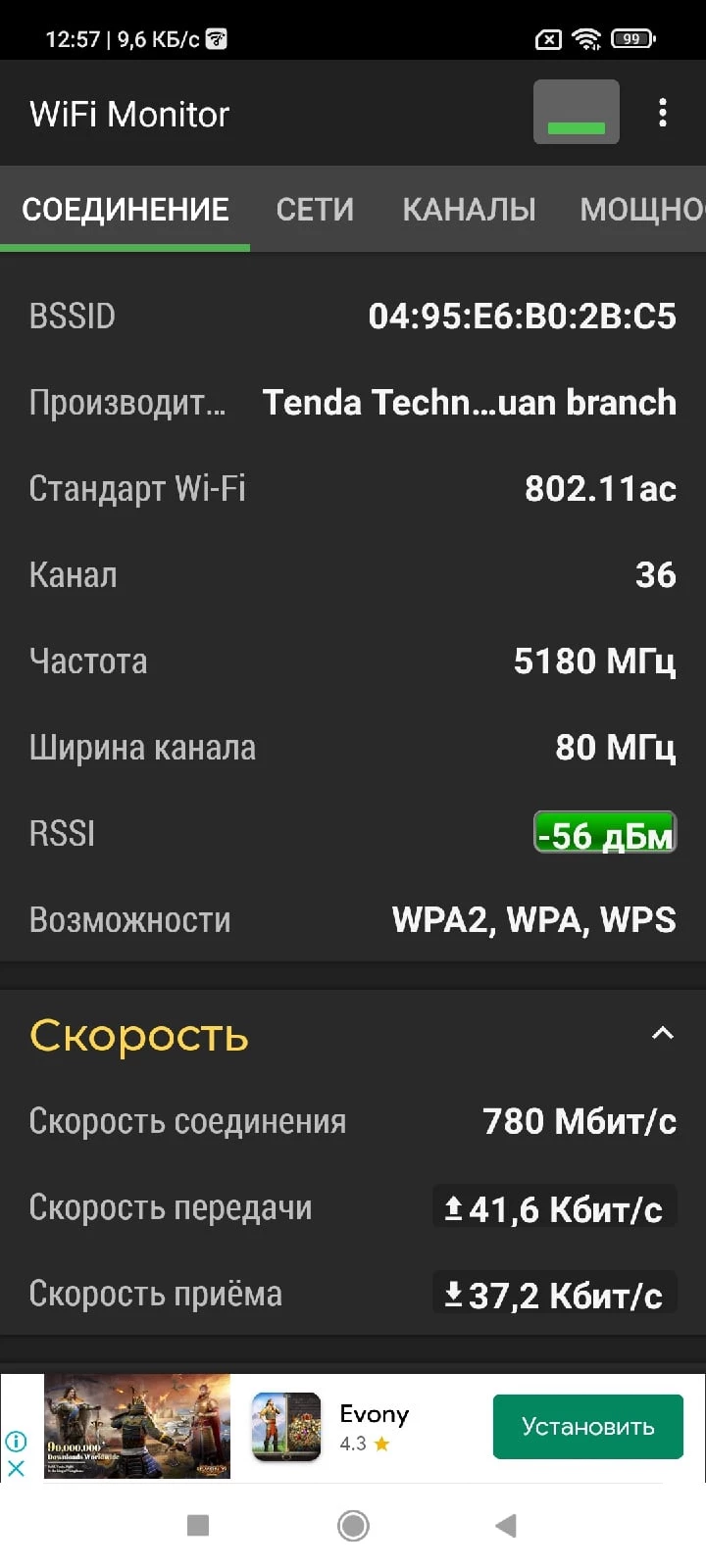Select the Соединение tab
This screenshot has width=706, height=1568.
(126, 209)
